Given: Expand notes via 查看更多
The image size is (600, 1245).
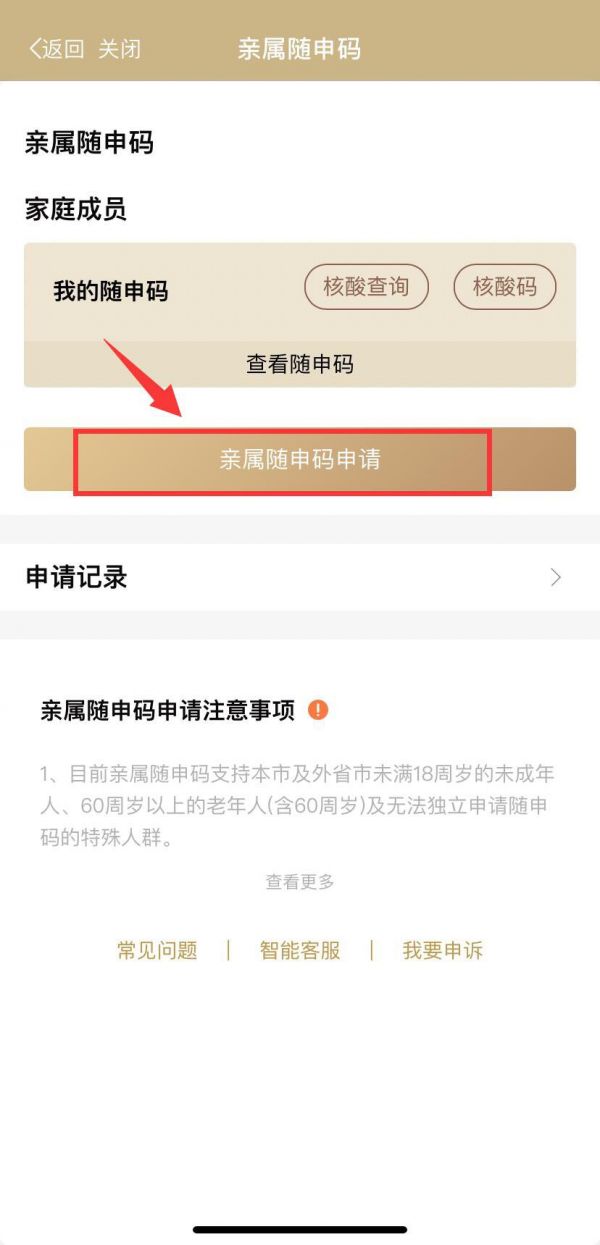Looking at the screenshot, I should coord(300,881).
